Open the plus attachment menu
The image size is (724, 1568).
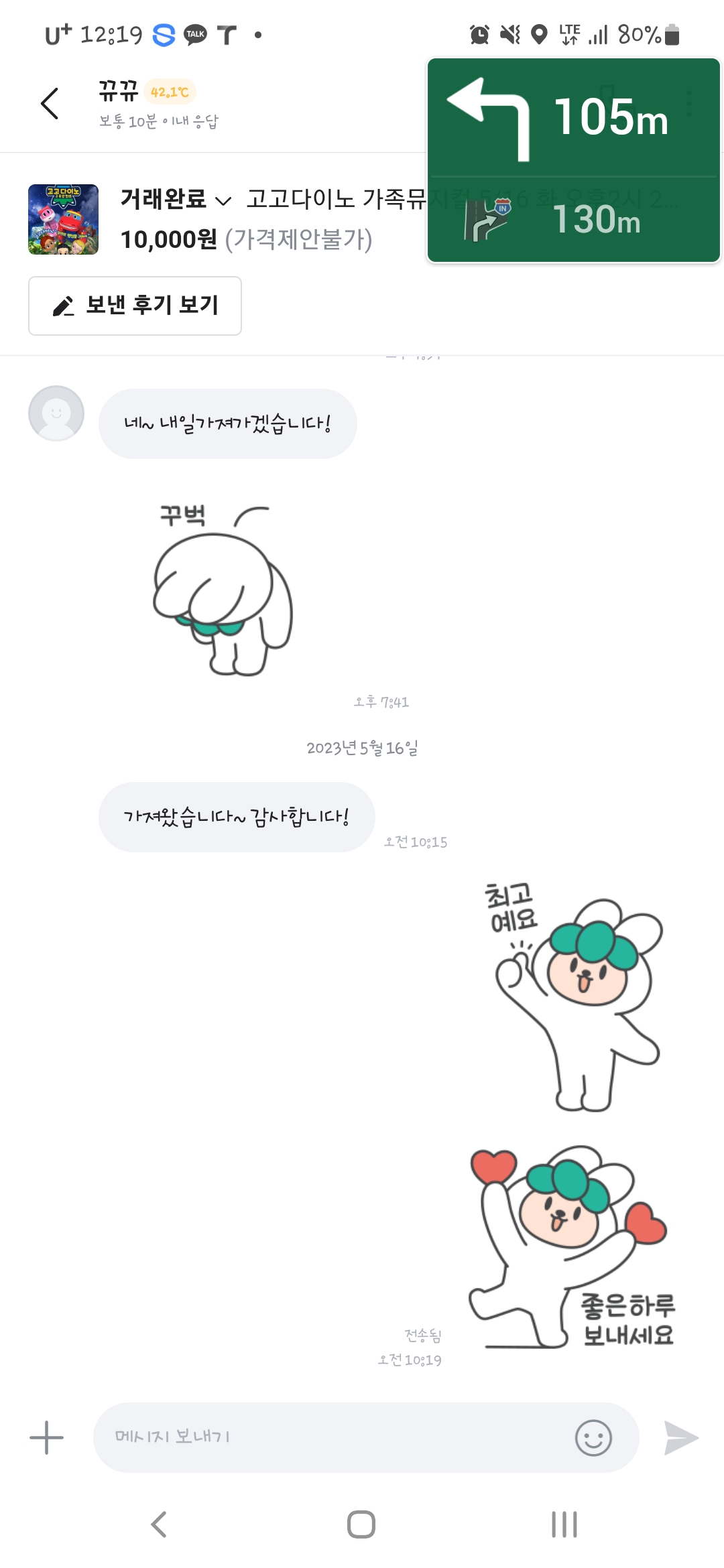(46, 1437)
